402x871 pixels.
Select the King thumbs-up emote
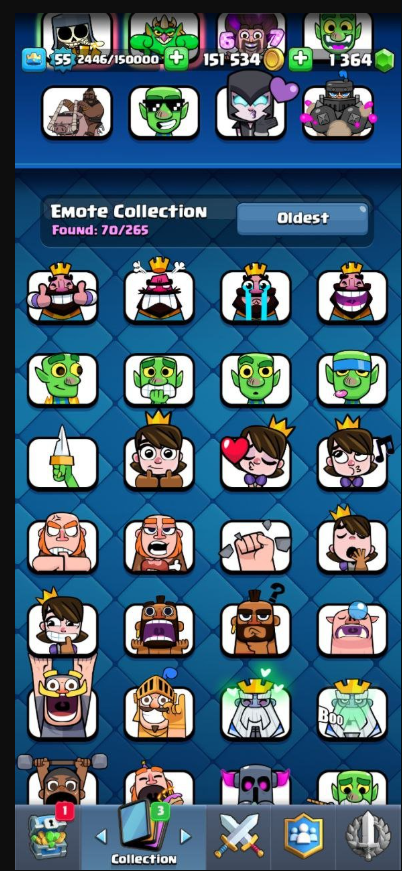(x=62, y=293)
